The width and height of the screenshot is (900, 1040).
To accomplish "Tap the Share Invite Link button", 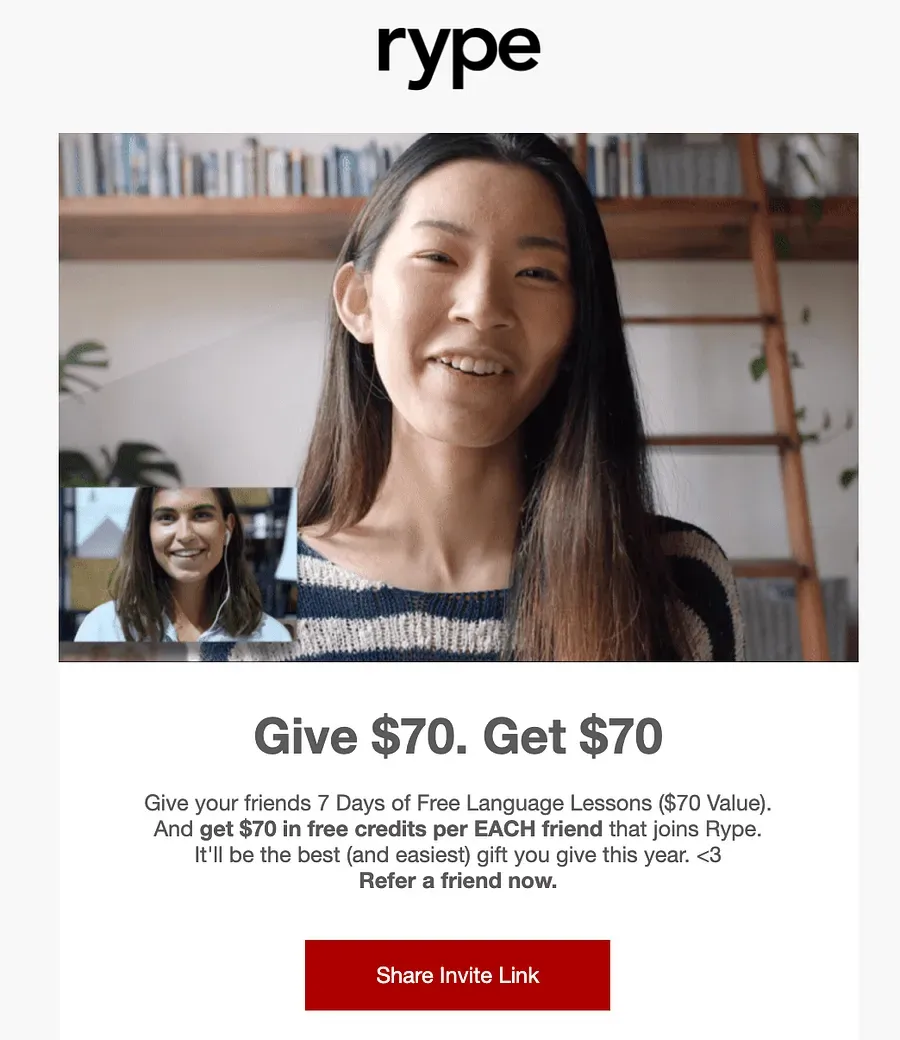I will (457, 975).
